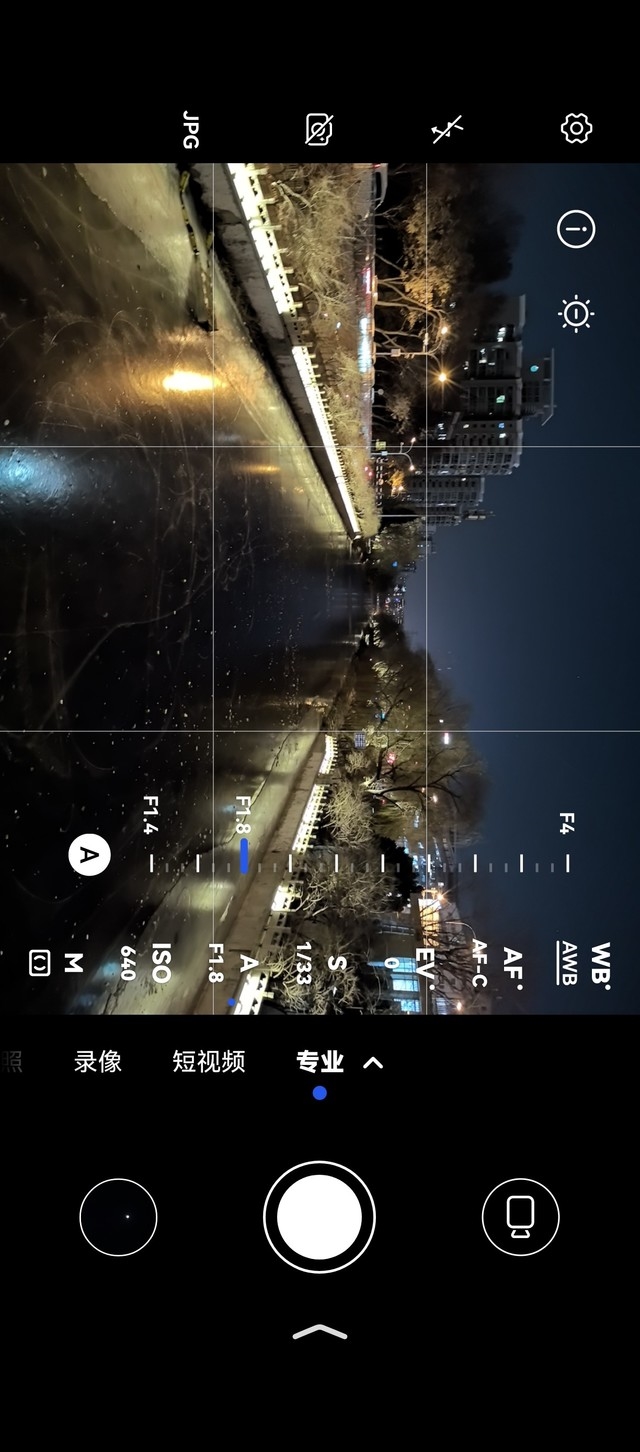Set the aperture to auto with A button
Screen dimensions: 640x1452
[89, 855]
